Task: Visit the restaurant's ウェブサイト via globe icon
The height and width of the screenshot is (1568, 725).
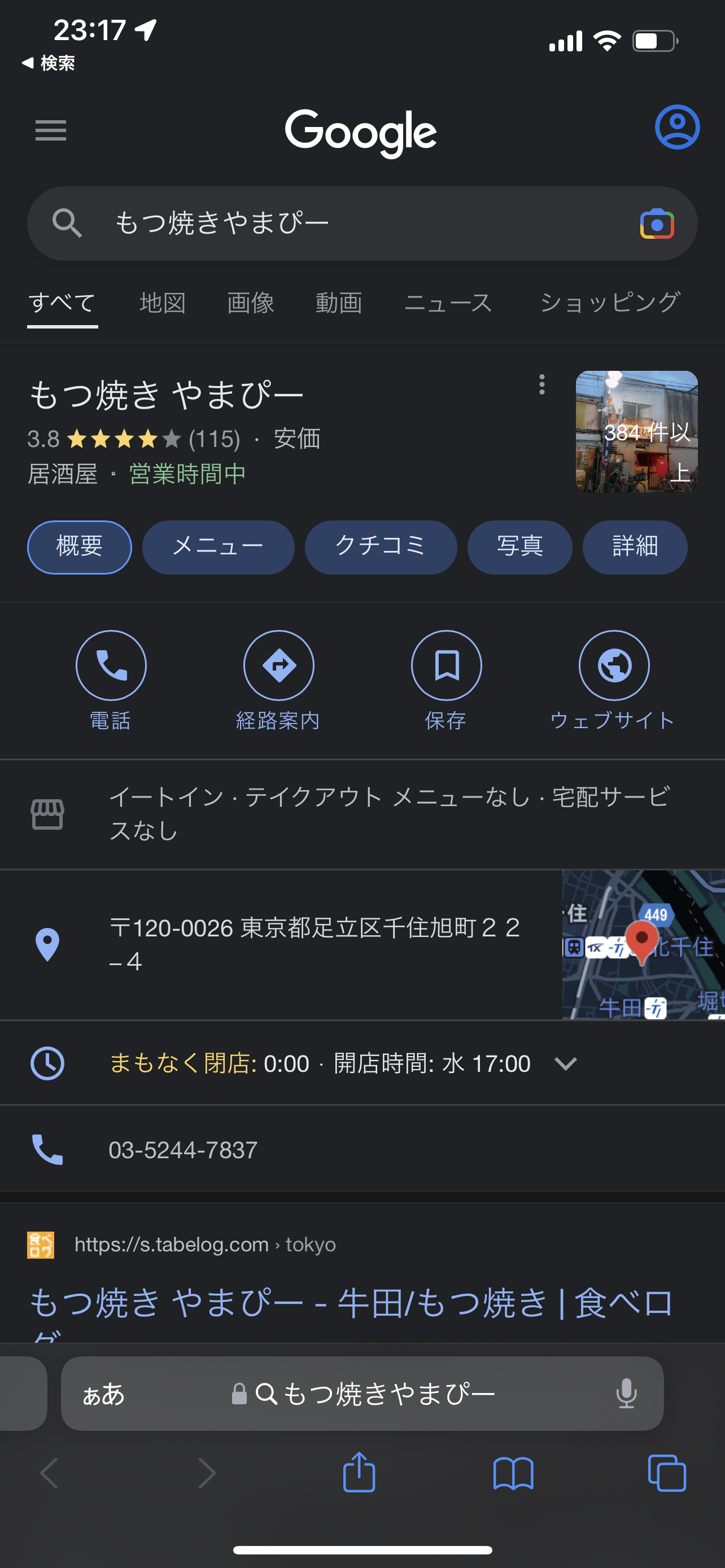Action: pyautogui.click(x=614, y=665)
